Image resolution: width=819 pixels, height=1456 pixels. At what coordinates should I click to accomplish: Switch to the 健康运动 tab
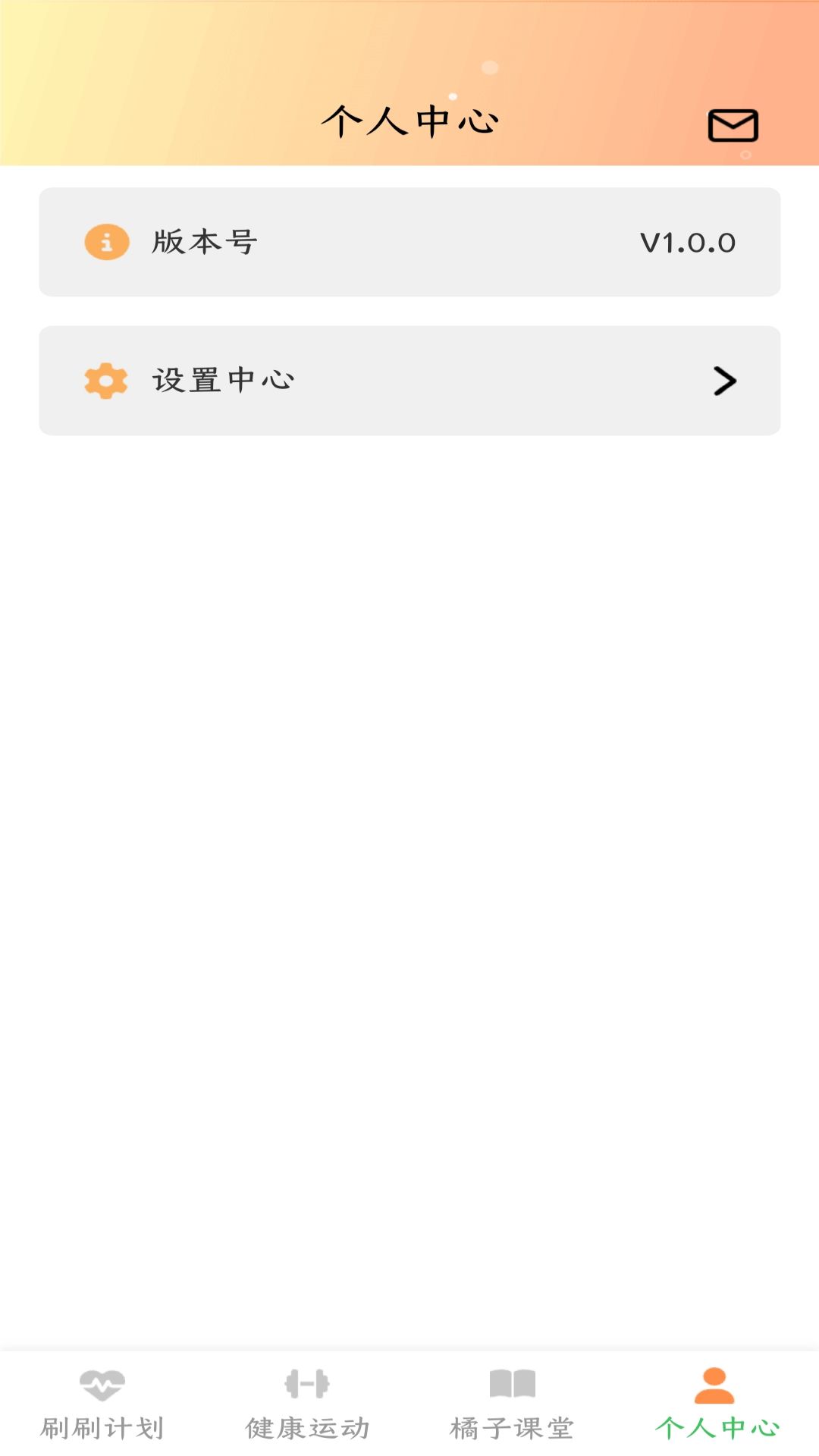(307, 1404)
